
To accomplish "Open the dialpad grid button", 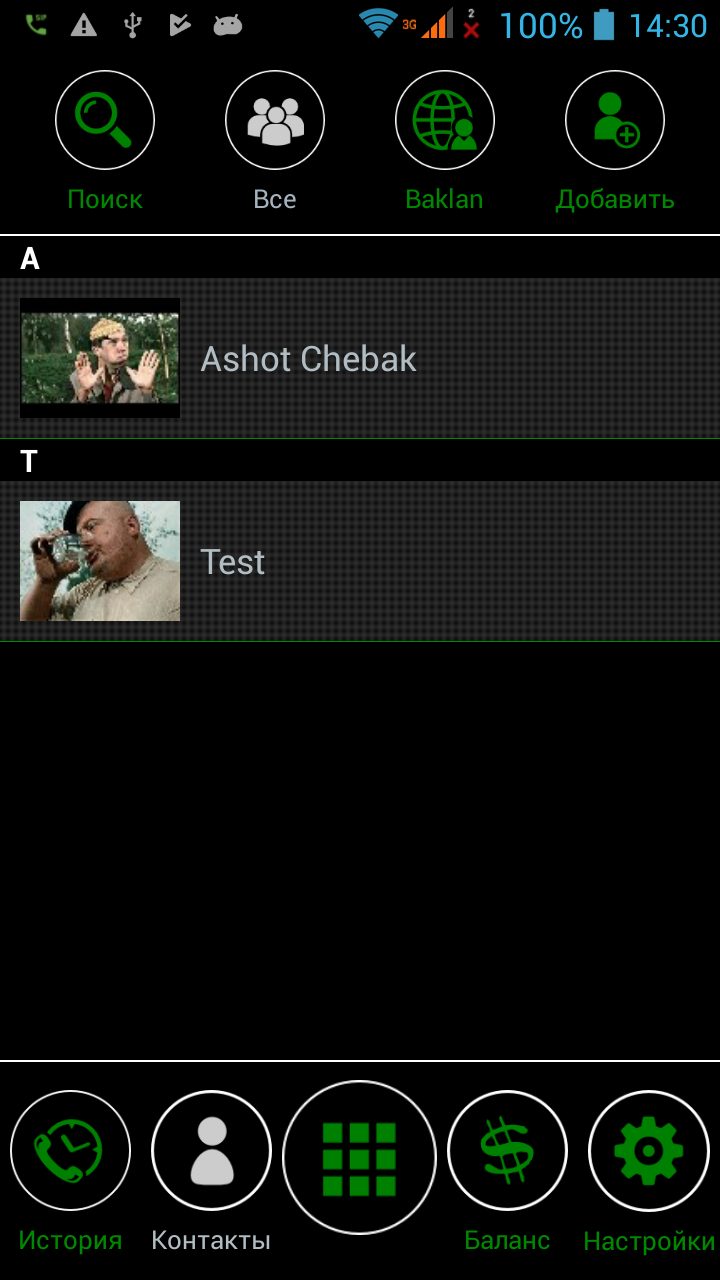I will coord(360,1158).
